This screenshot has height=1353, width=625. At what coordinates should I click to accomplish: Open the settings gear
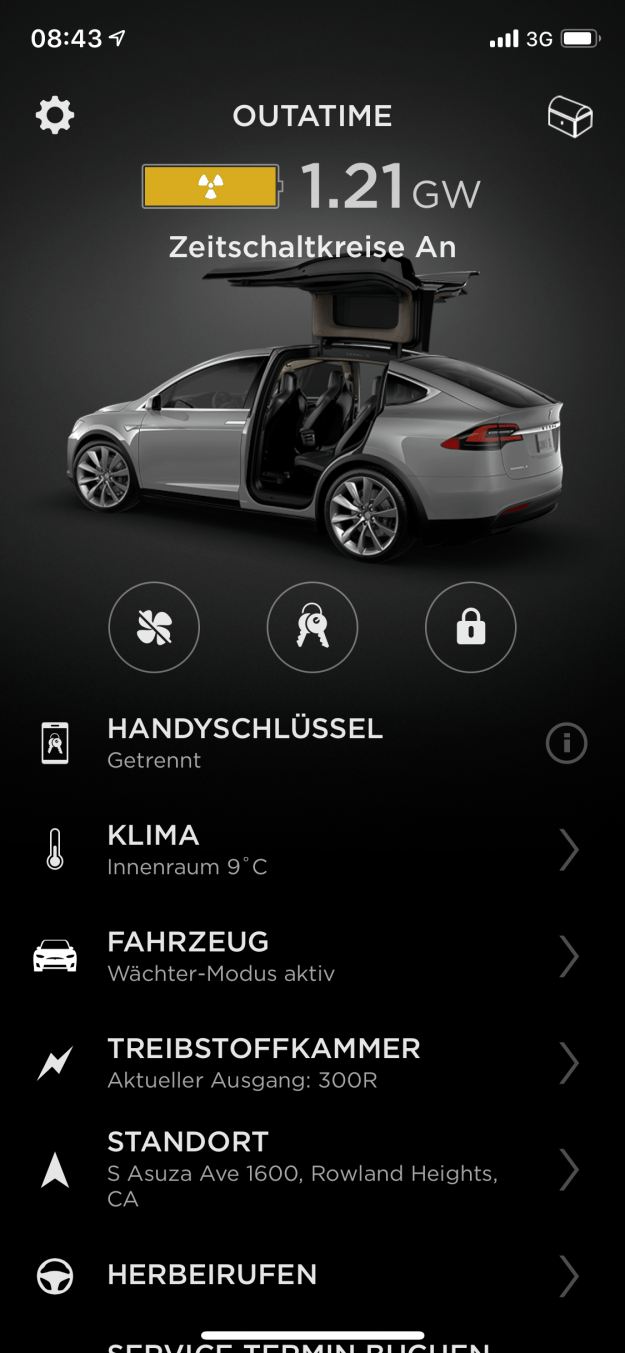55,116
